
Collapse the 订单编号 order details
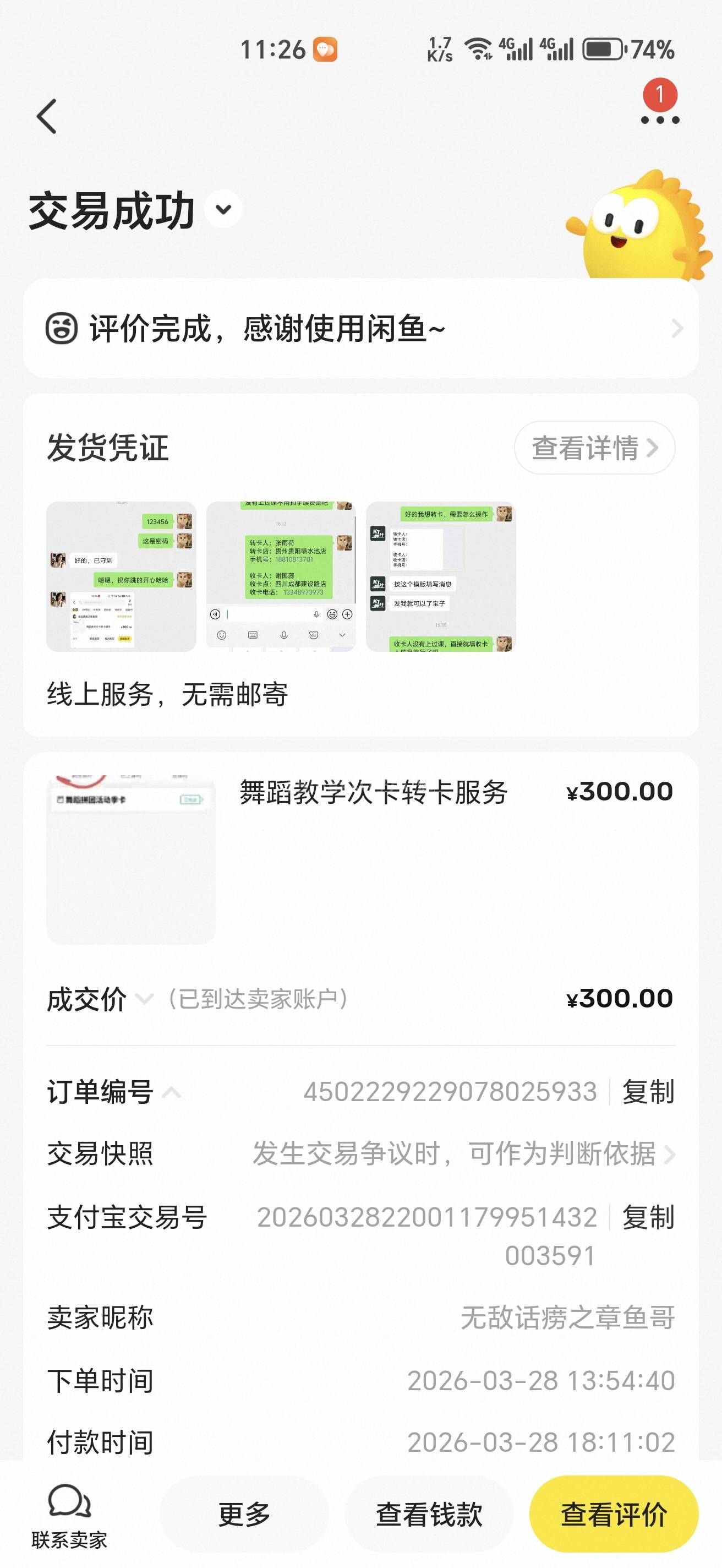172,1092
